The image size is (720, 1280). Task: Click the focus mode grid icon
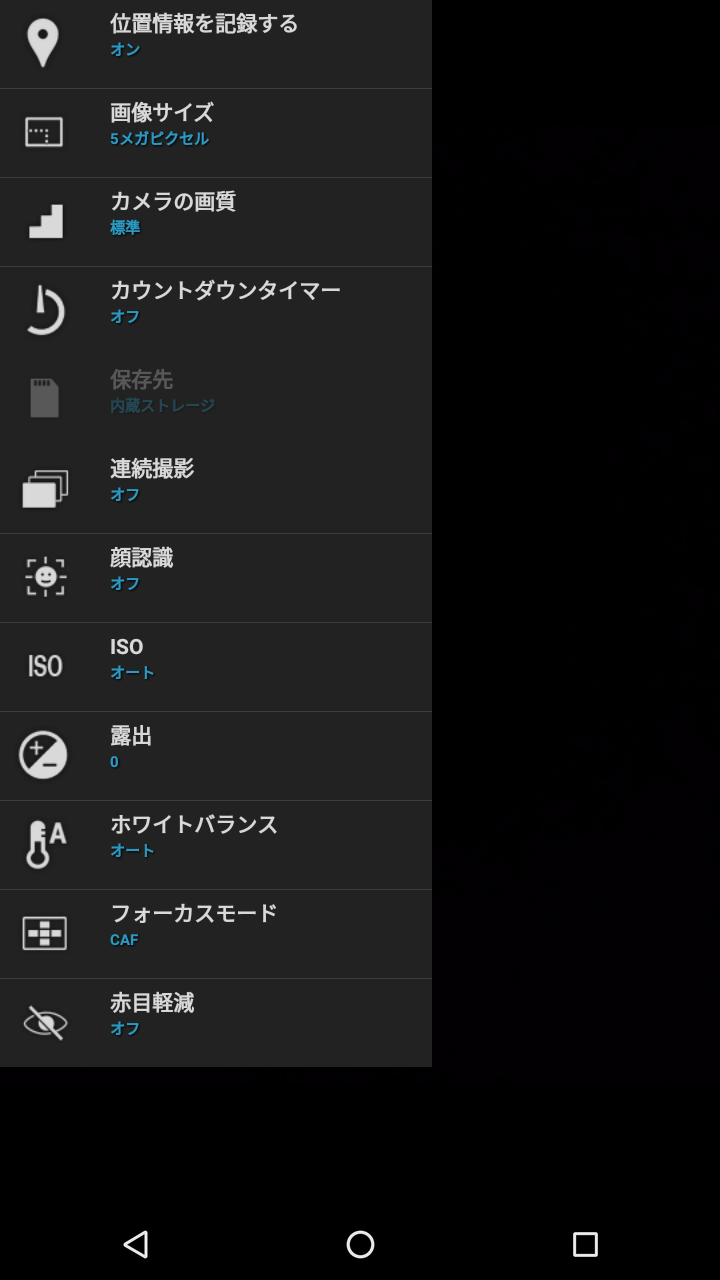(44, 932)
